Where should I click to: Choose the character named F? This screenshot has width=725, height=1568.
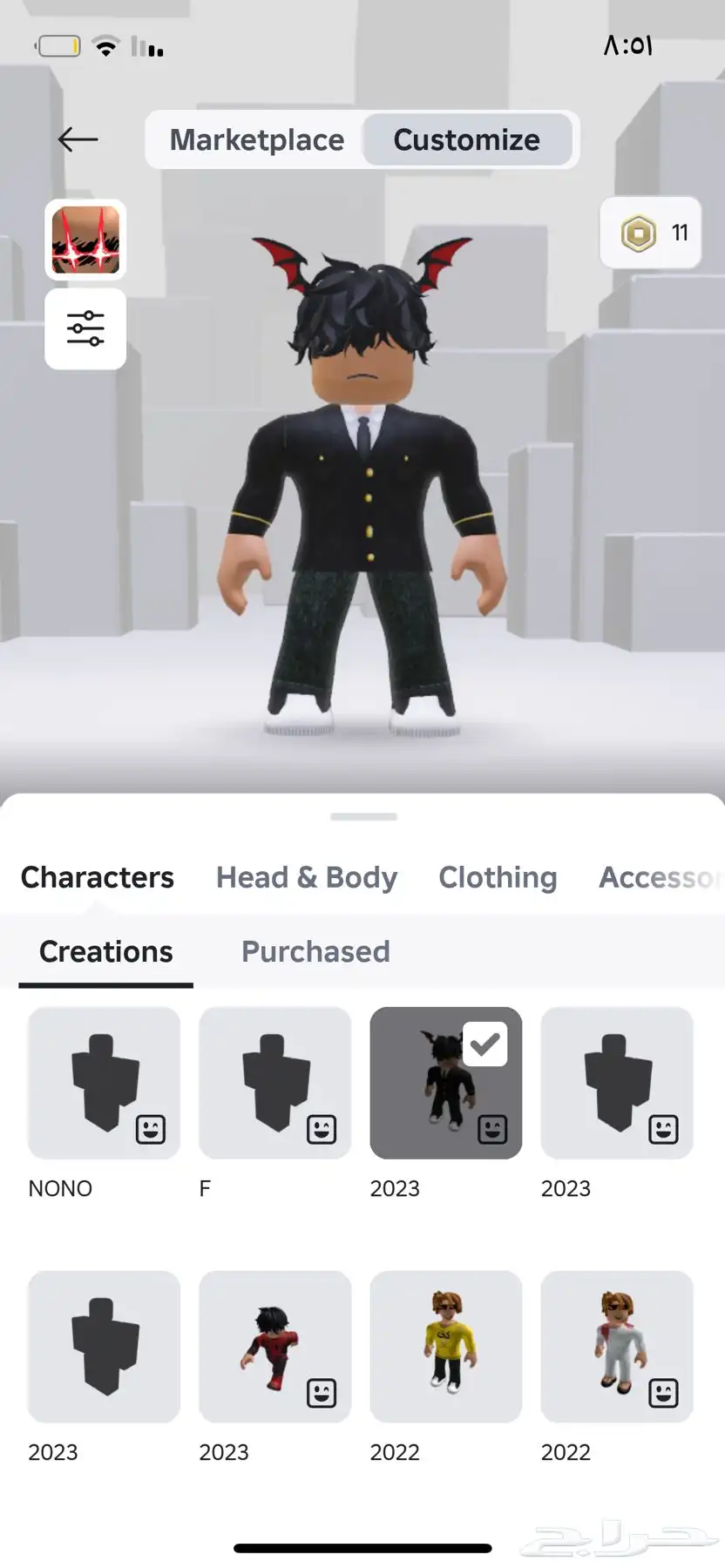[x=274, y=1083]
